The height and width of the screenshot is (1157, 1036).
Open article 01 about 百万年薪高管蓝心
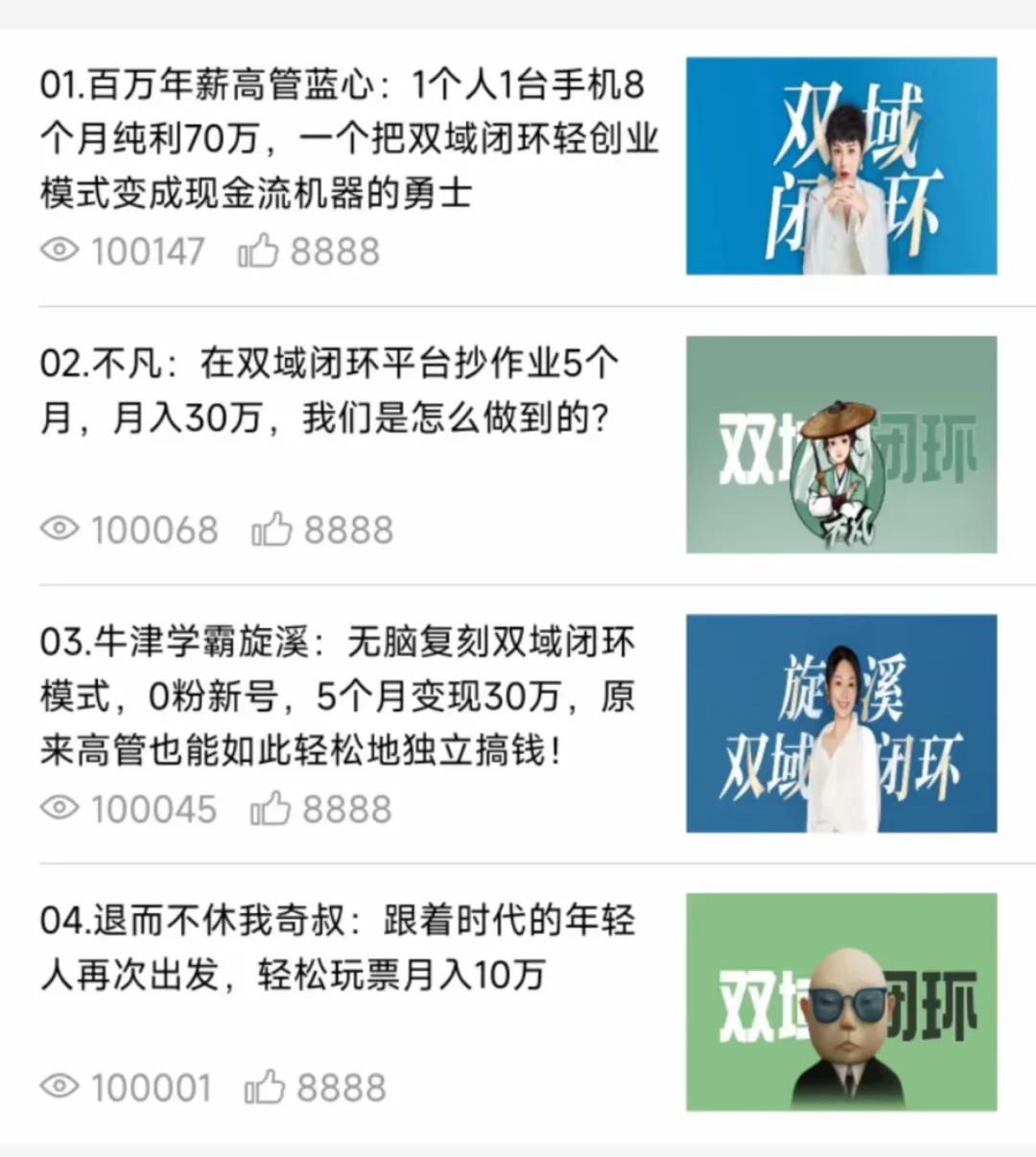pos(349,139)
